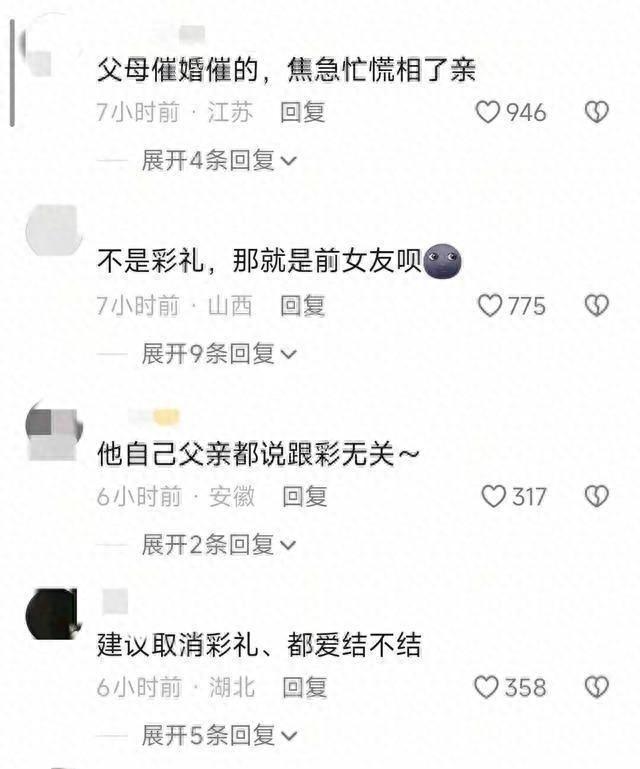Dislike the comment from 湖北
This screenshot has height=769, width=640.
596,687
